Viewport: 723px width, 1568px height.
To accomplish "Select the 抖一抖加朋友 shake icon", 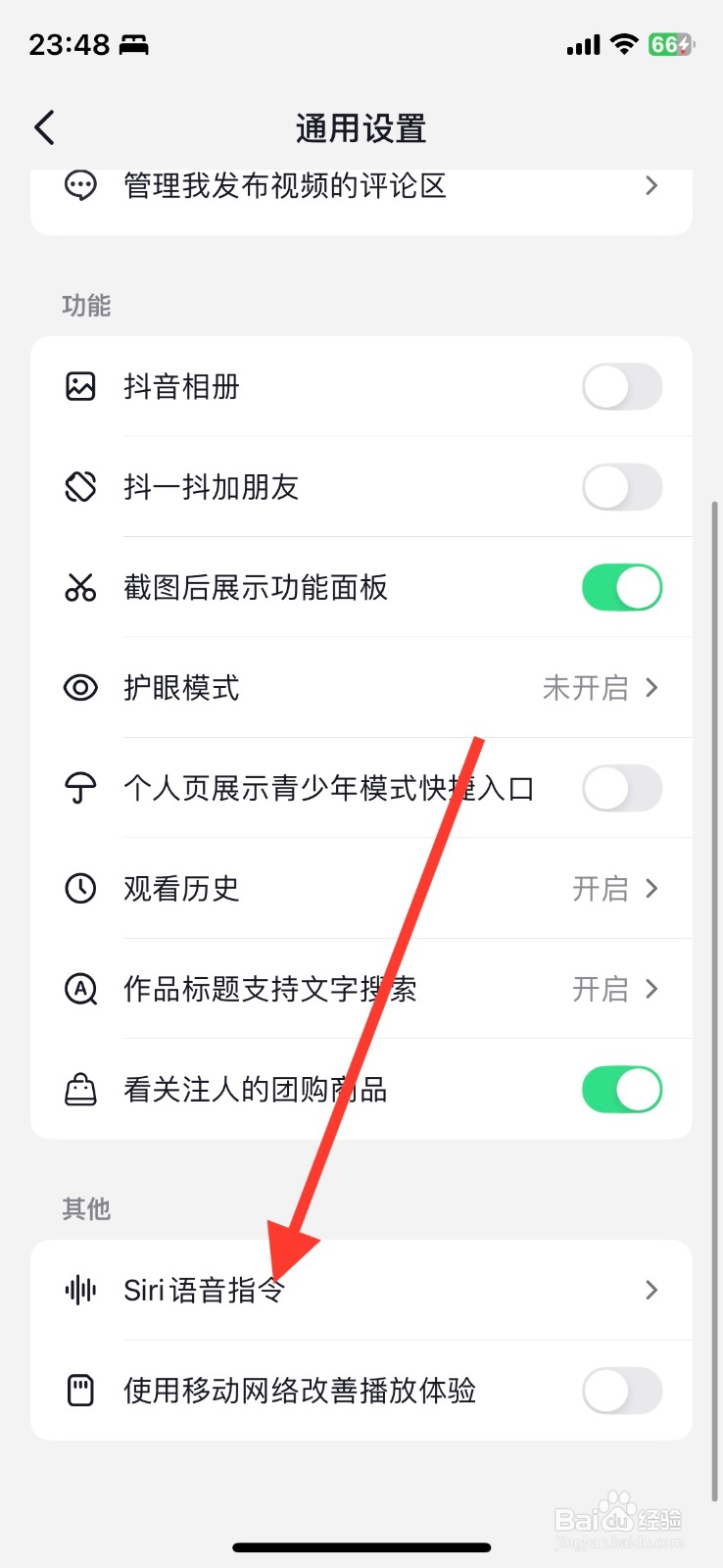I will pos(79,487).
